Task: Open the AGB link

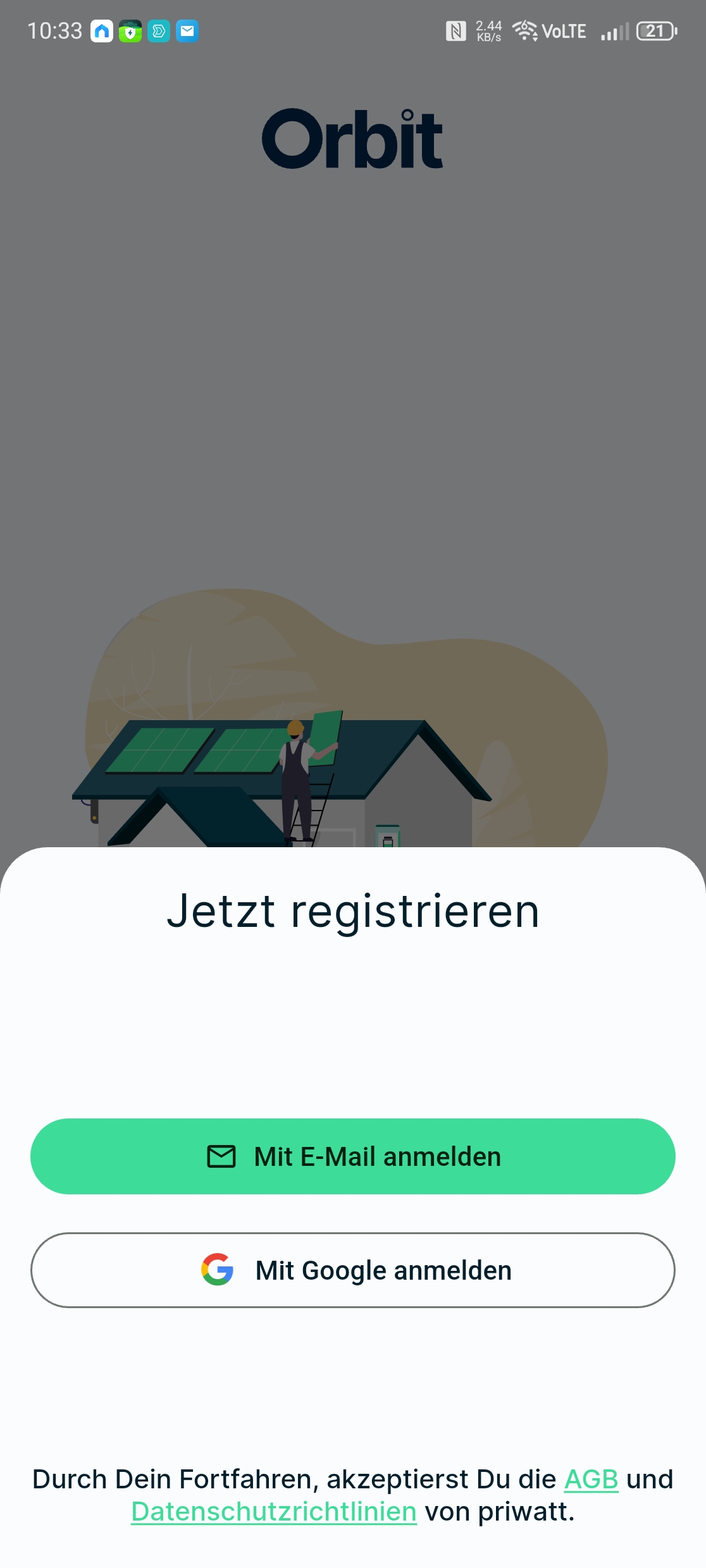Action: tap(590, 1479)
